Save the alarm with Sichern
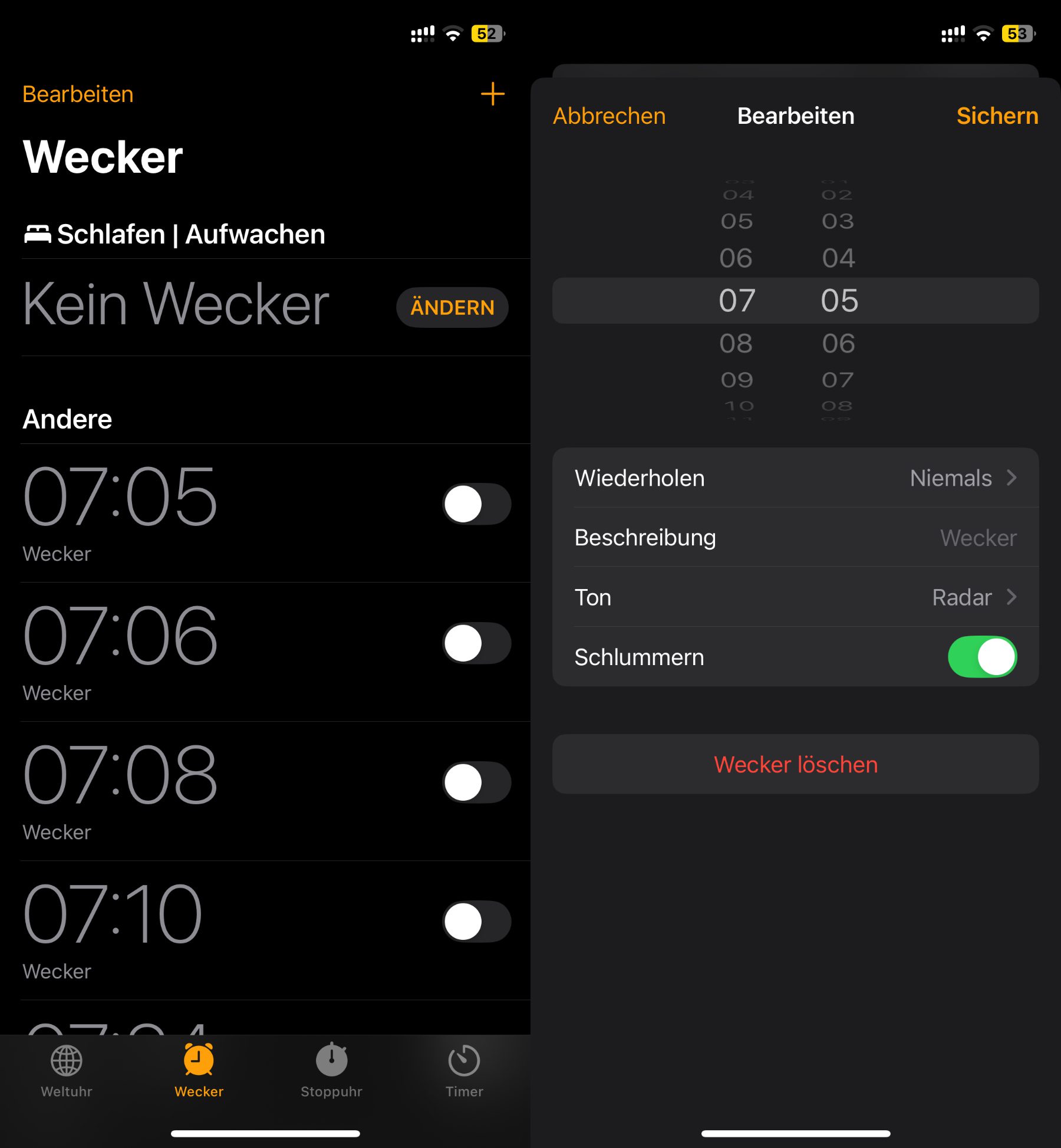 point(997,116)
